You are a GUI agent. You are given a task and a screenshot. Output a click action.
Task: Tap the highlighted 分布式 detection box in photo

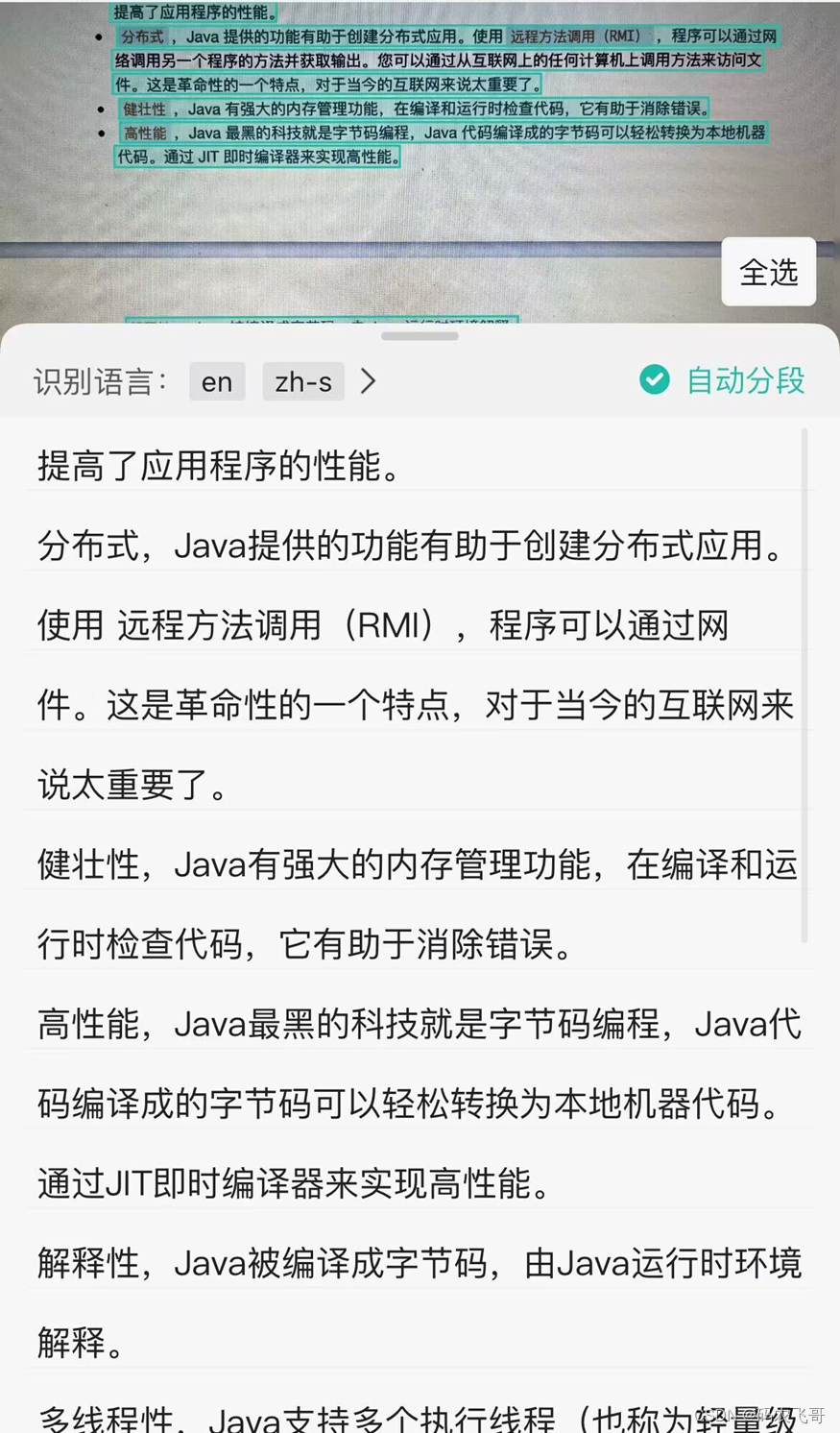140,36
